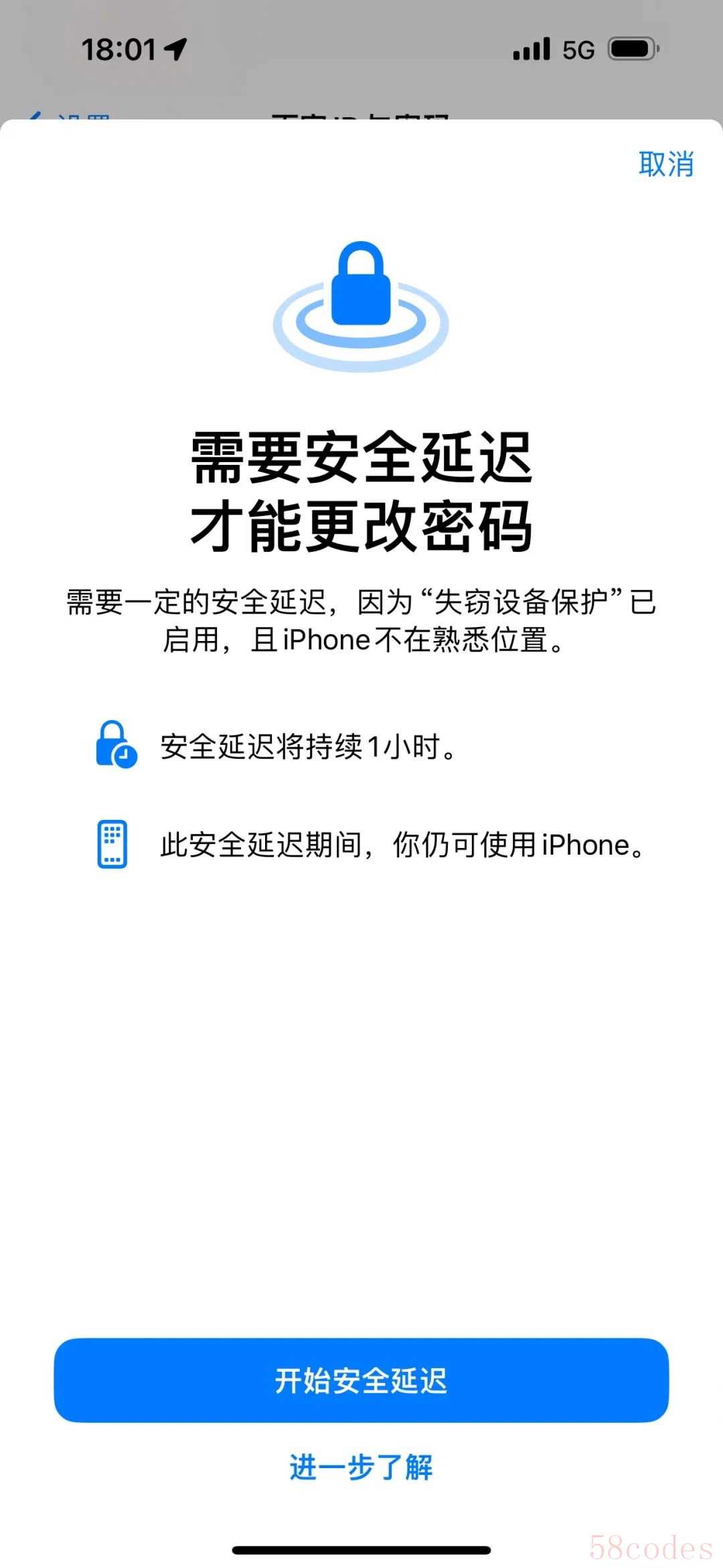Start the security delay with 开始安全延迟

[361, 1380]
